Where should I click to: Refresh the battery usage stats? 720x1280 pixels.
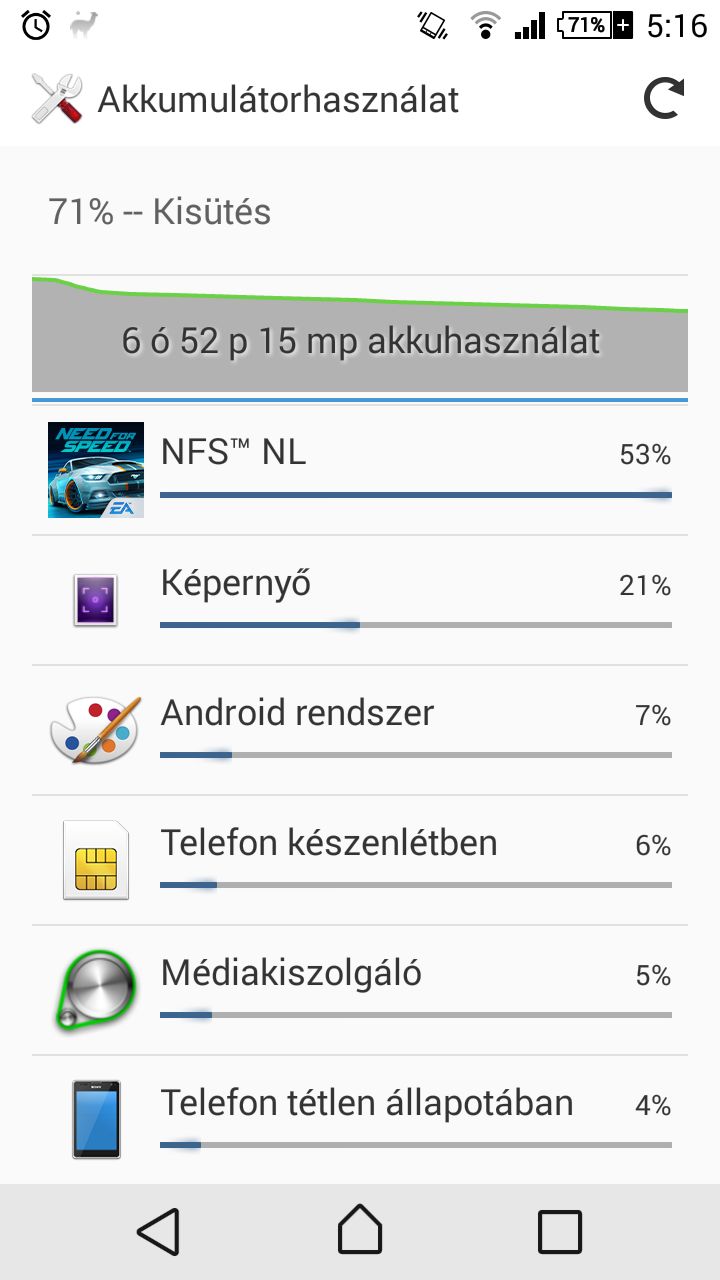click(x=664, y=100)
